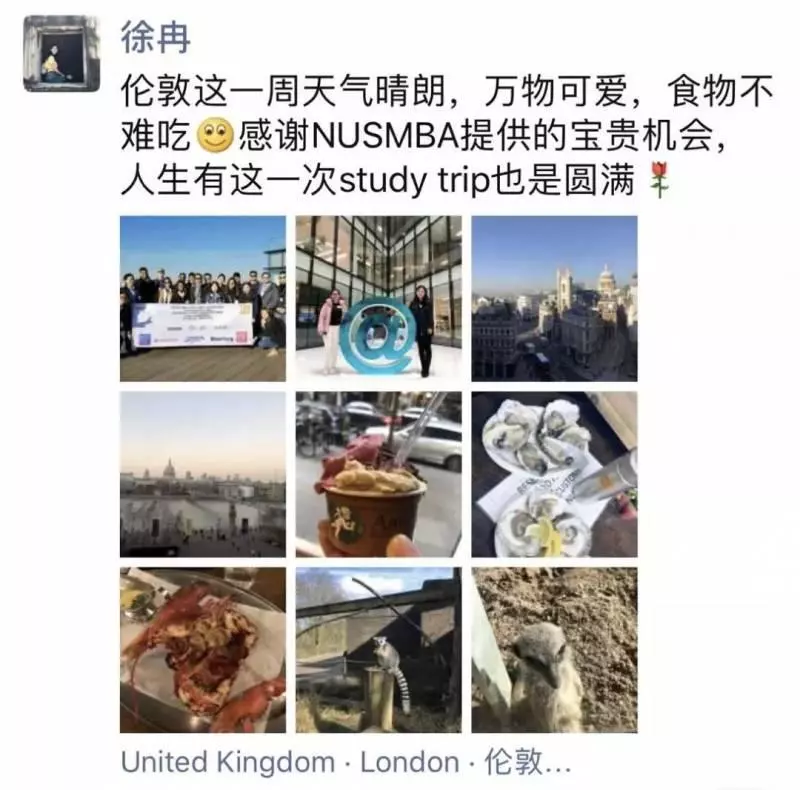
Task: View the photo with the @ sculpture
Action: 378,298
